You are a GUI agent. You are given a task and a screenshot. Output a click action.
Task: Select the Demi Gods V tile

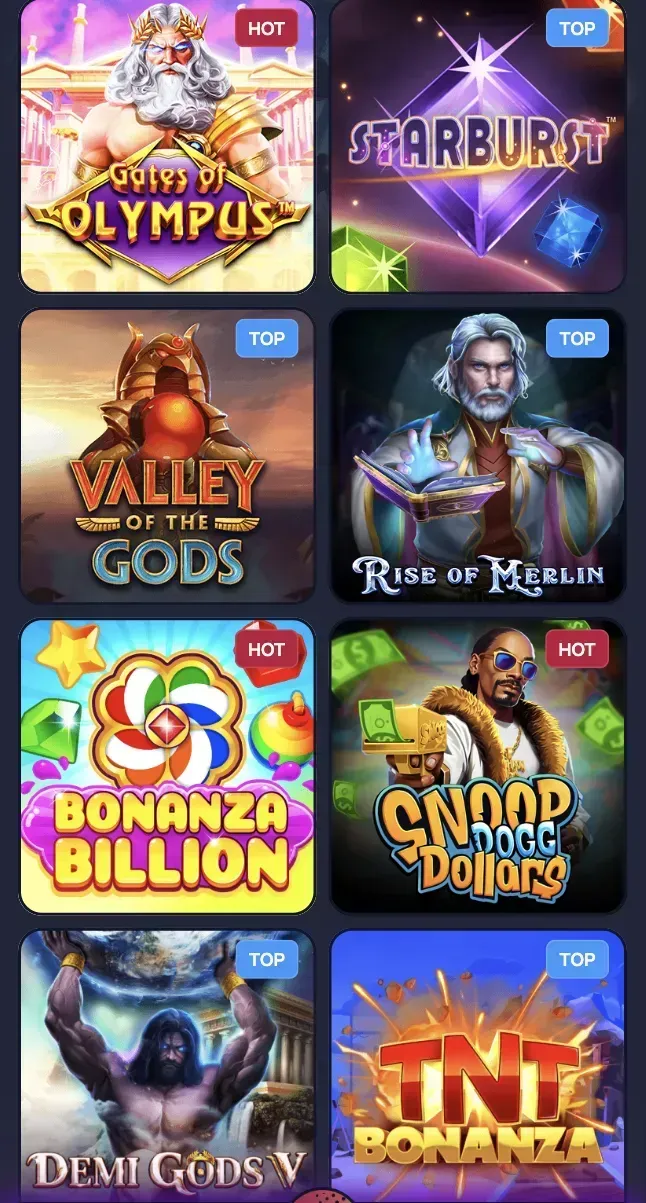167,1065
